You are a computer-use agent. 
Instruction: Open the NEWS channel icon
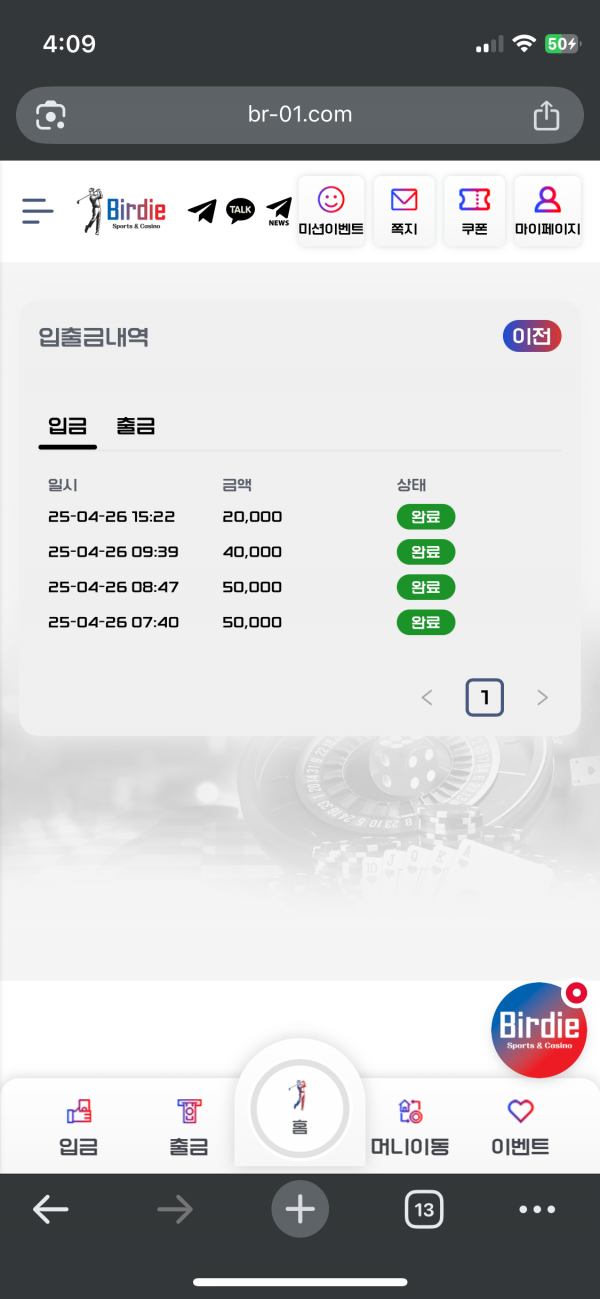click(x=279, y=211)
